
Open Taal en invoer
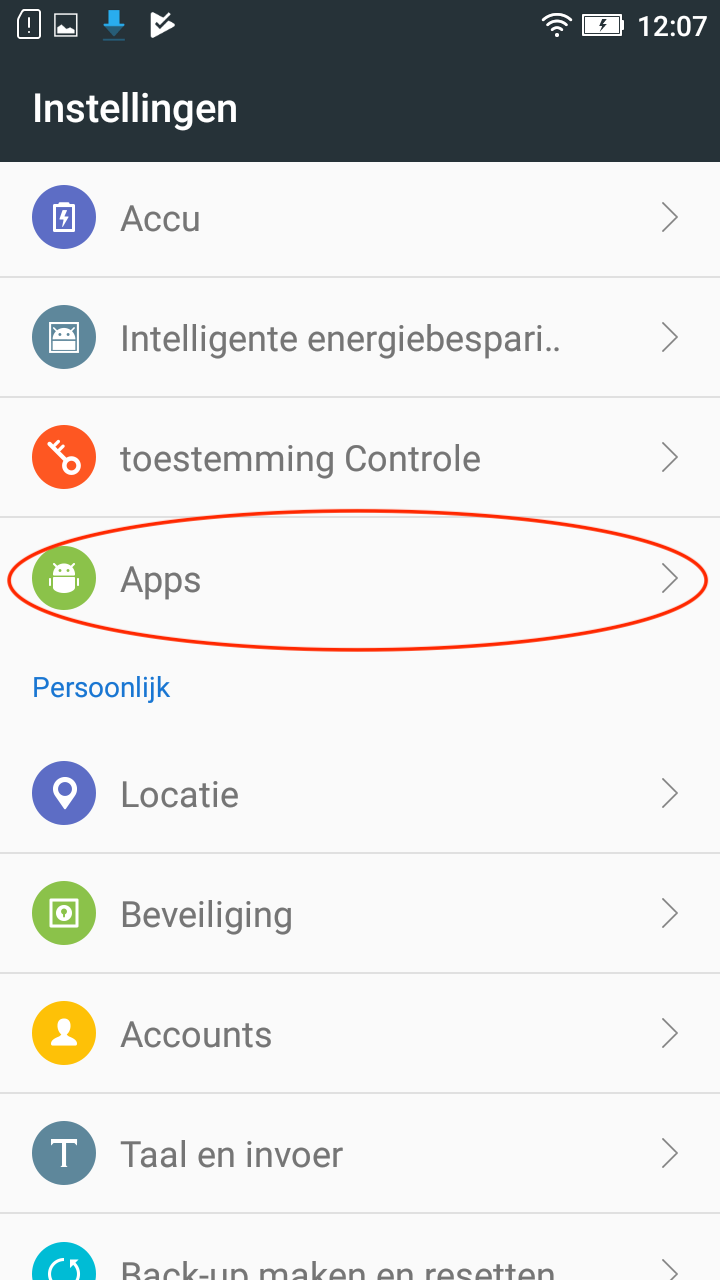(x=360, y=1154)
